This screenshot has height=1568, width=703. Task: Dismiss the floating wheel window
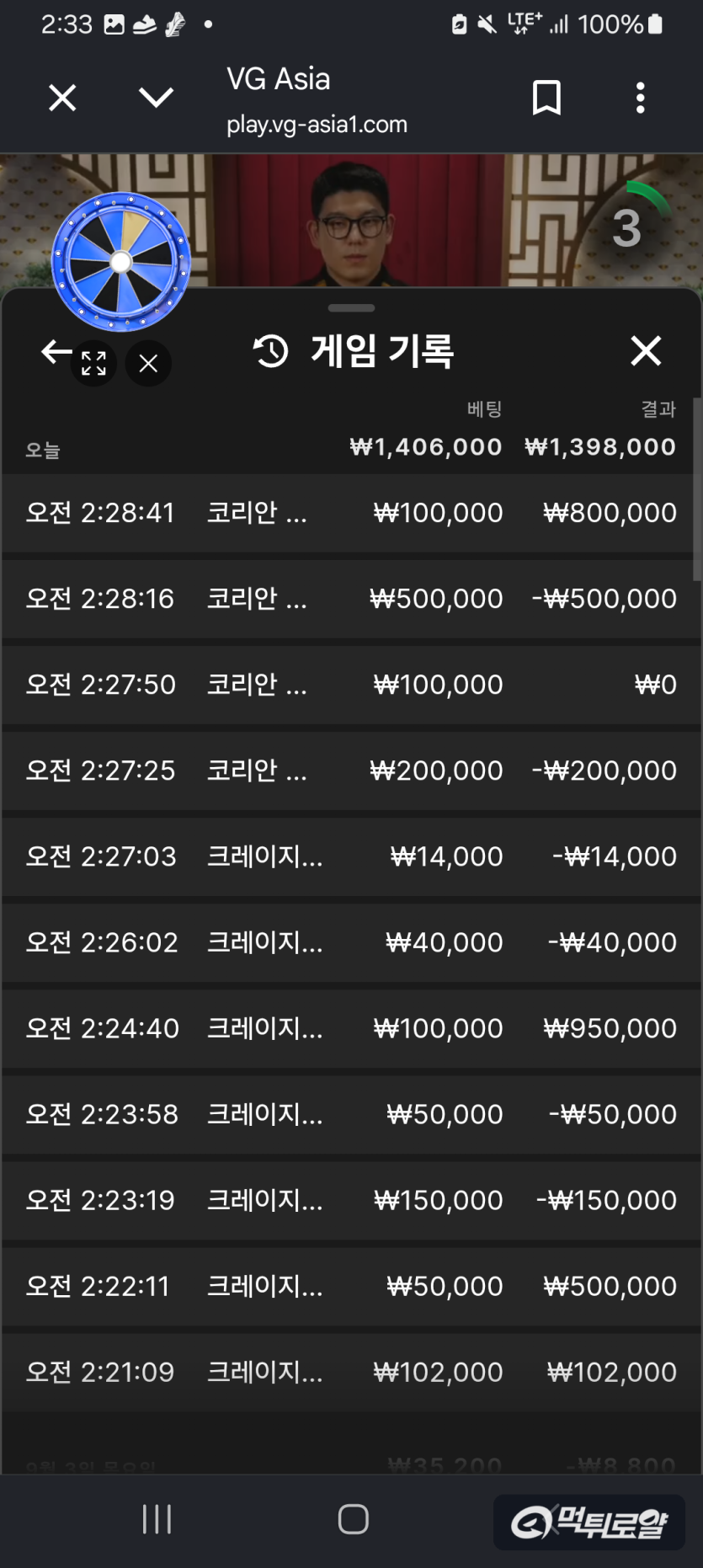point(148,364)
